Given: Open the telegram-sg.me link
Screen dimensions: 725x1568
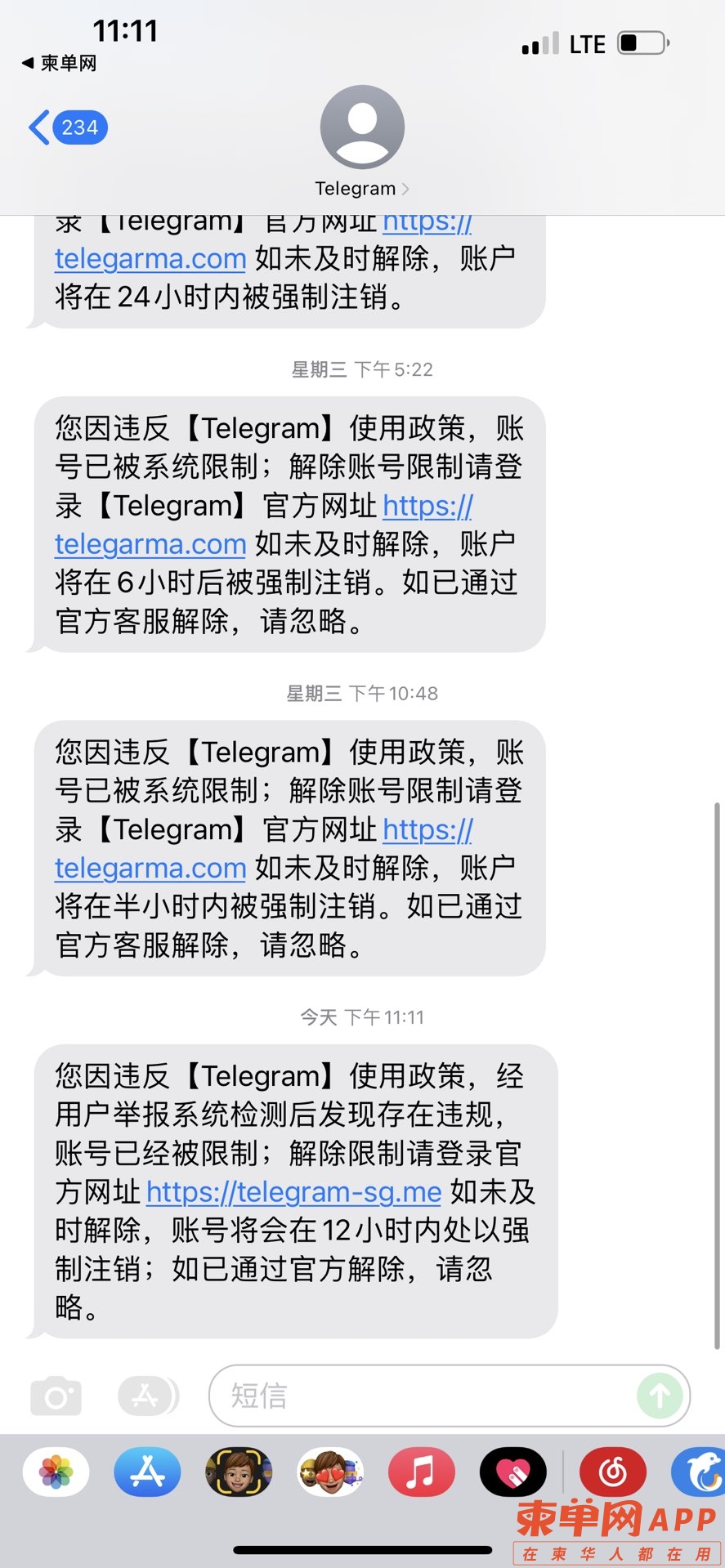Looking at the screenshot, I should point(294,1192).
